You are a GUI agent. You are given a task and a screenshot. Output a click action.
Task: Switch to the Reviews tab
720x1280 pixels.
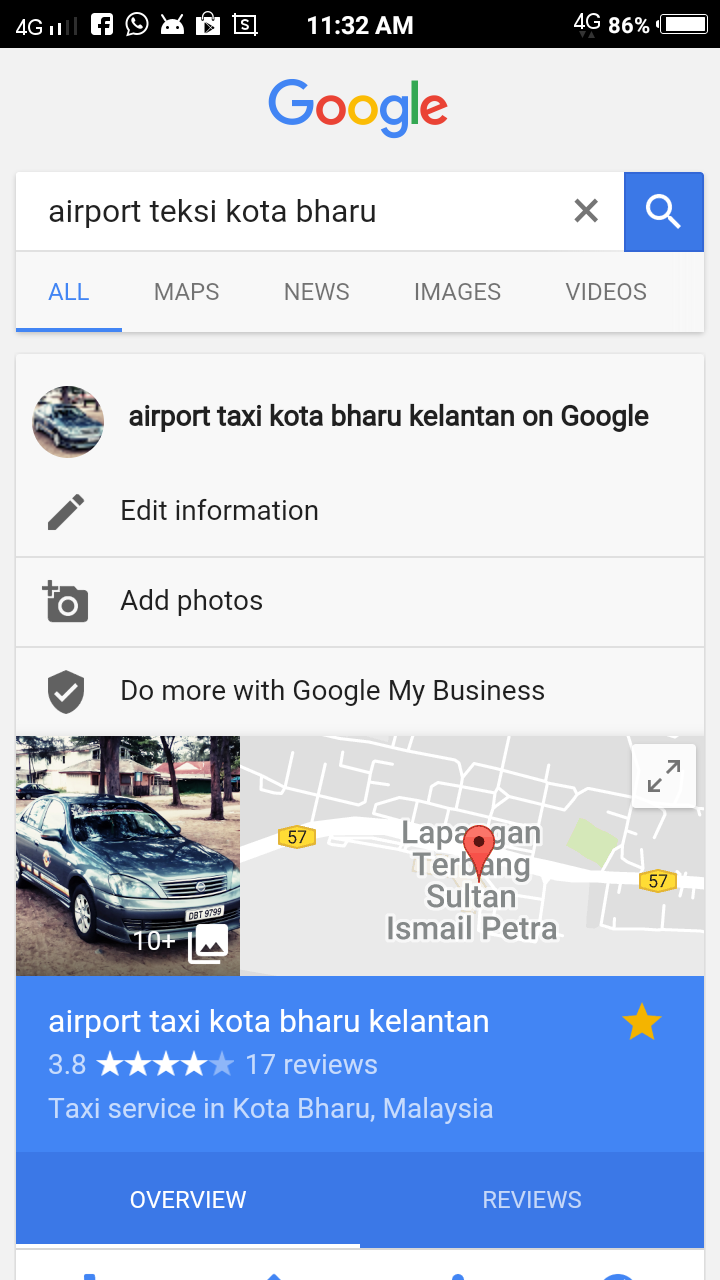(532, 1200)
